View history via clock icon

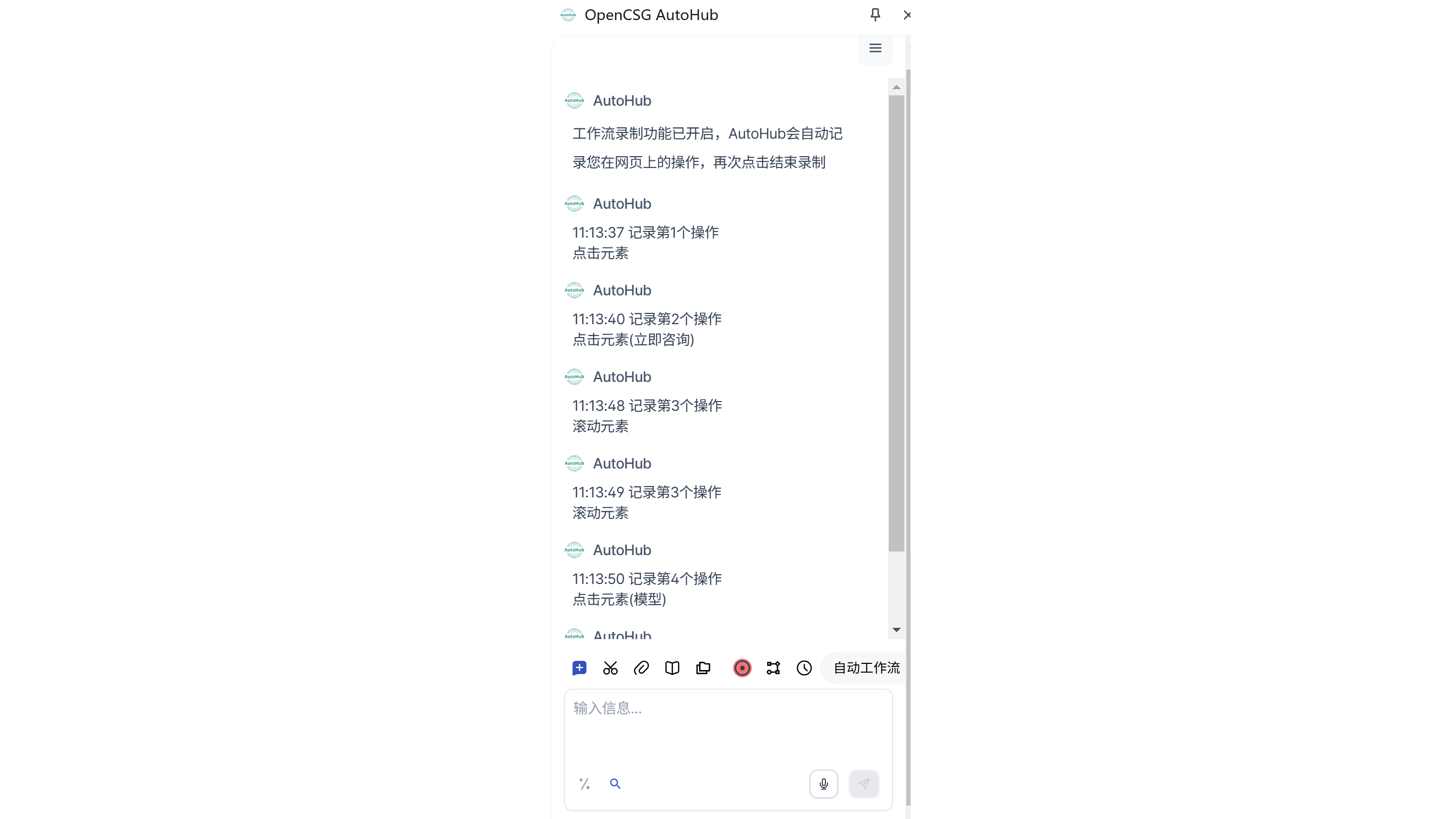(x=804, y=668)
